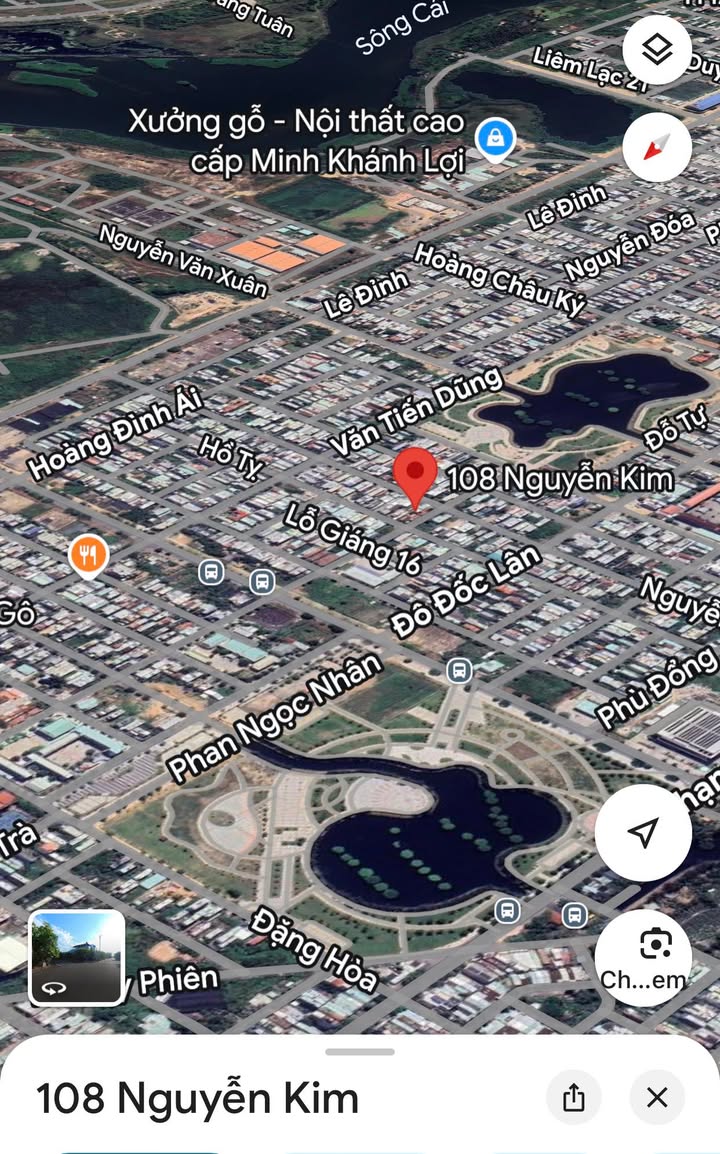720x1154 pixels.
Task: Expand the bottom sheet handle
Action: tap(360, 1051)
